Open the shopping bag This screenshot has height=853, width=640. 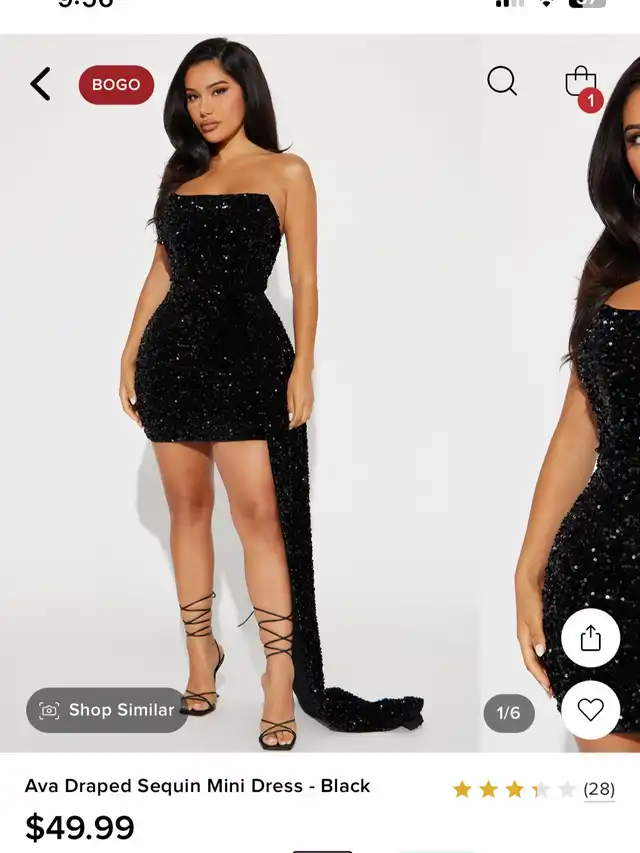[x=581, y=83]
